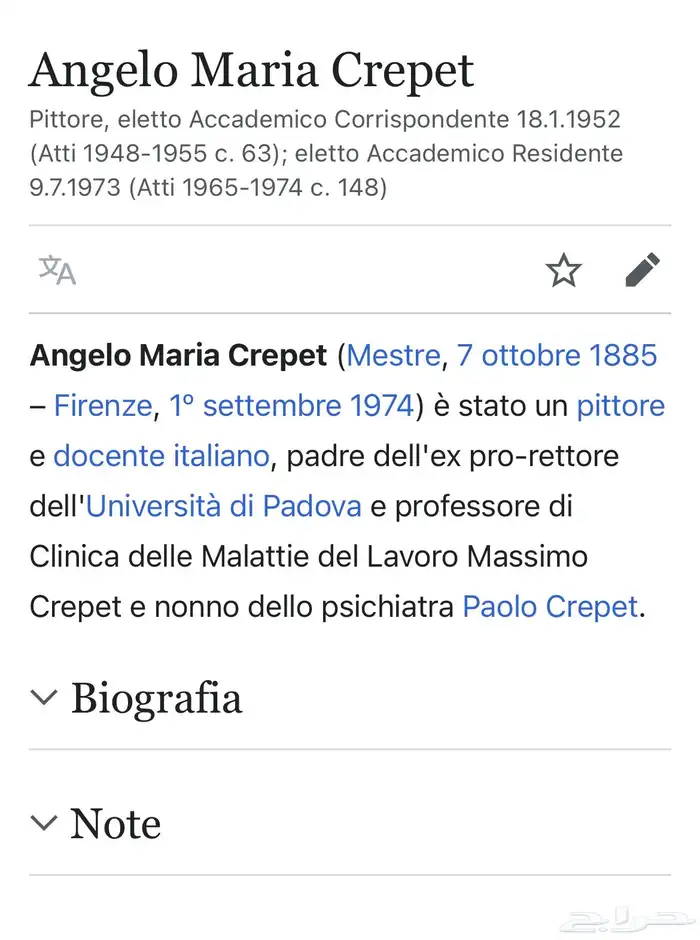The width and height of the screenshot is (700, 940).
Task: Open the 1885 year link
Action: click(x=623, y=355)
